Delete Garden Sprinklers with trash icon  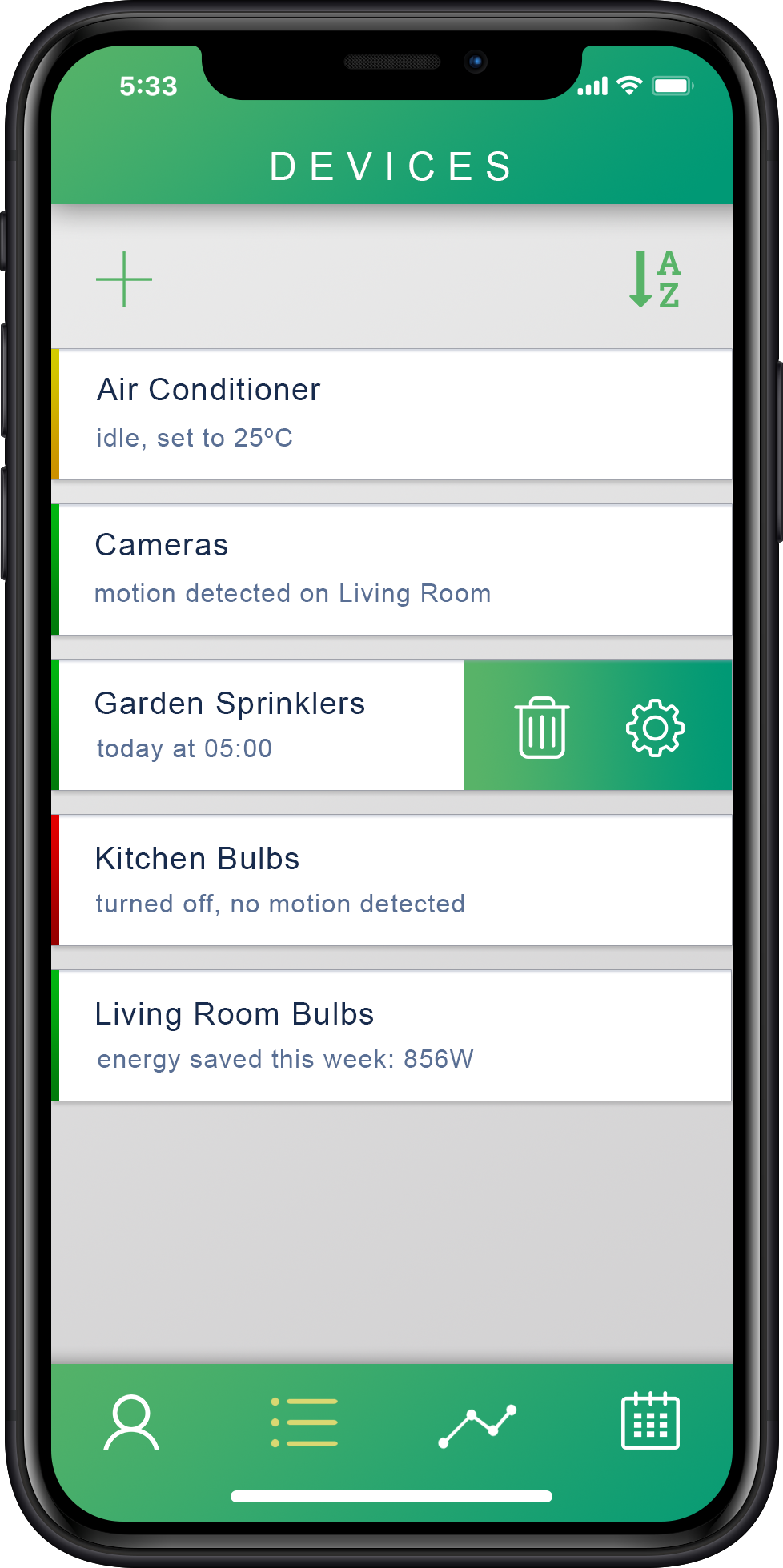[542, 727]
